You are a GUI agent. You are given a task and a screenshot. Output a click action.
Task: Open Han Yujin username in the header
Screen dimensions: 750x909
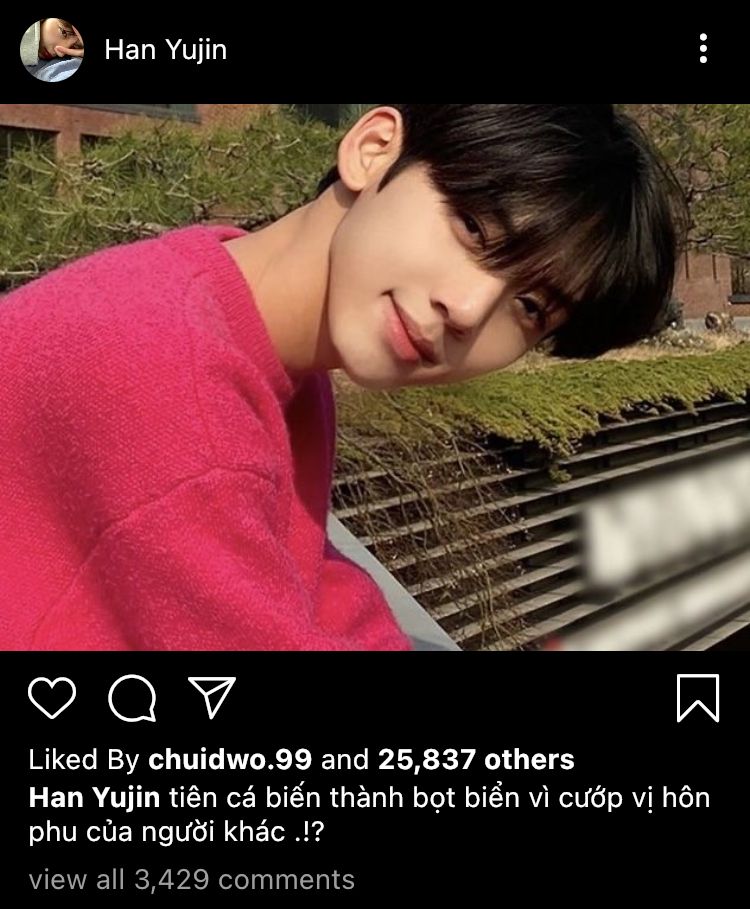point(166,49)
